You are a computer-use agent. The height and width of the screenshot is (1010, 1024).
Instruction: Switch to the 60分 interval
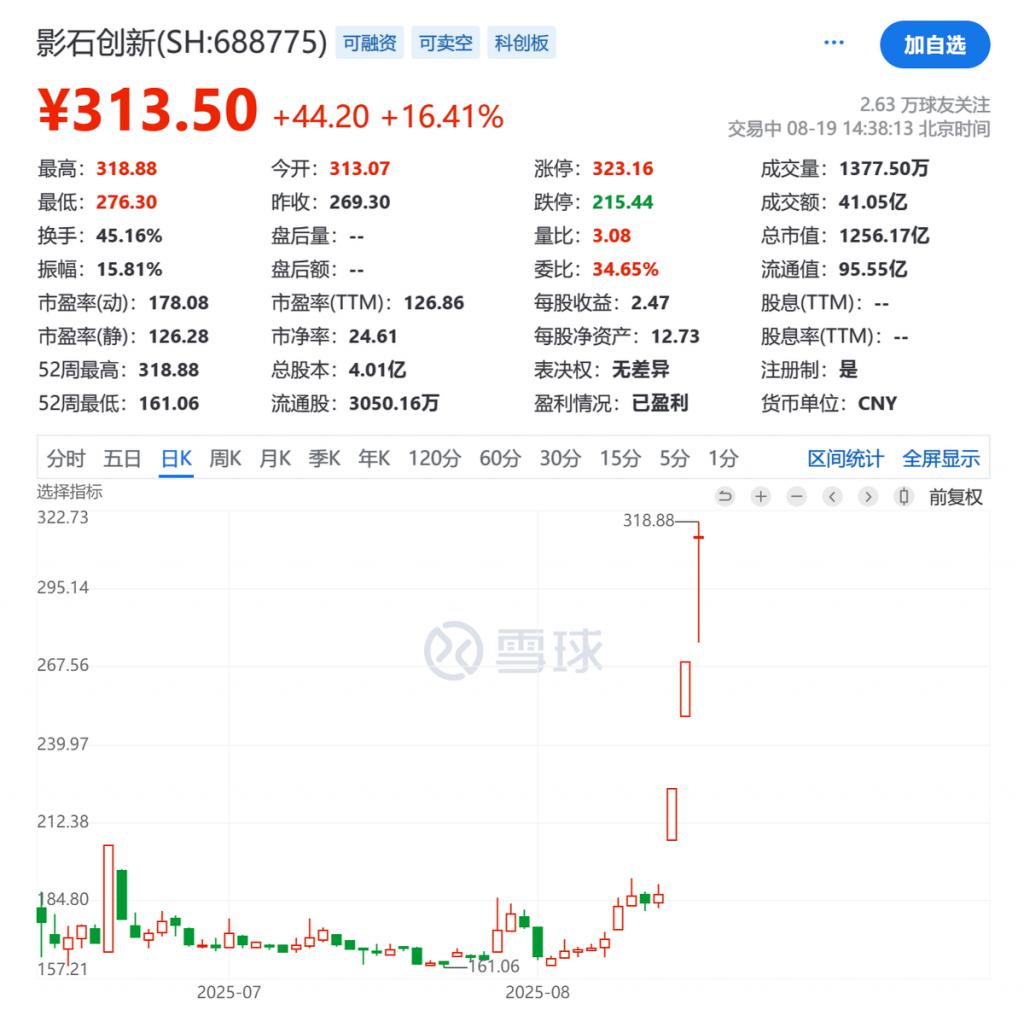tap(500, 459)
